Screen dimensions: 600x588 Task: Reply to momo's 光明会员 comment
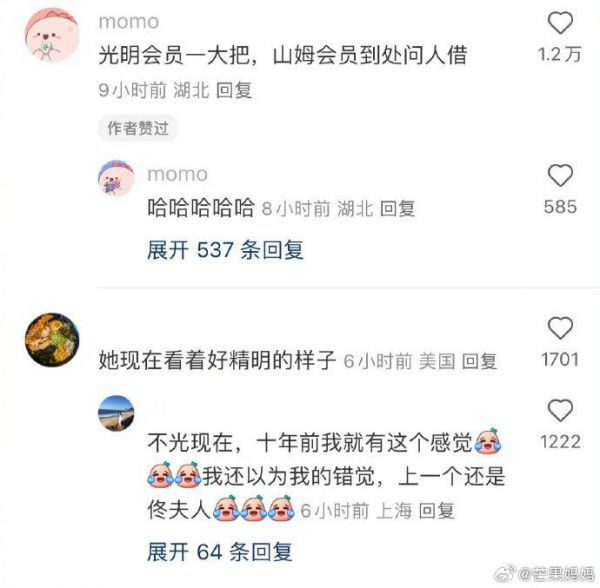235,90
